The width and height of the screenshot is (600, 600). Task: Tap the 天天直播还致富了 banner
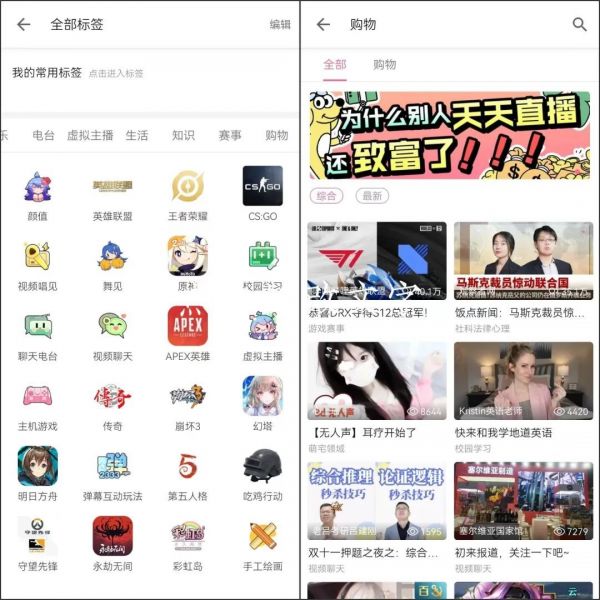448,135
